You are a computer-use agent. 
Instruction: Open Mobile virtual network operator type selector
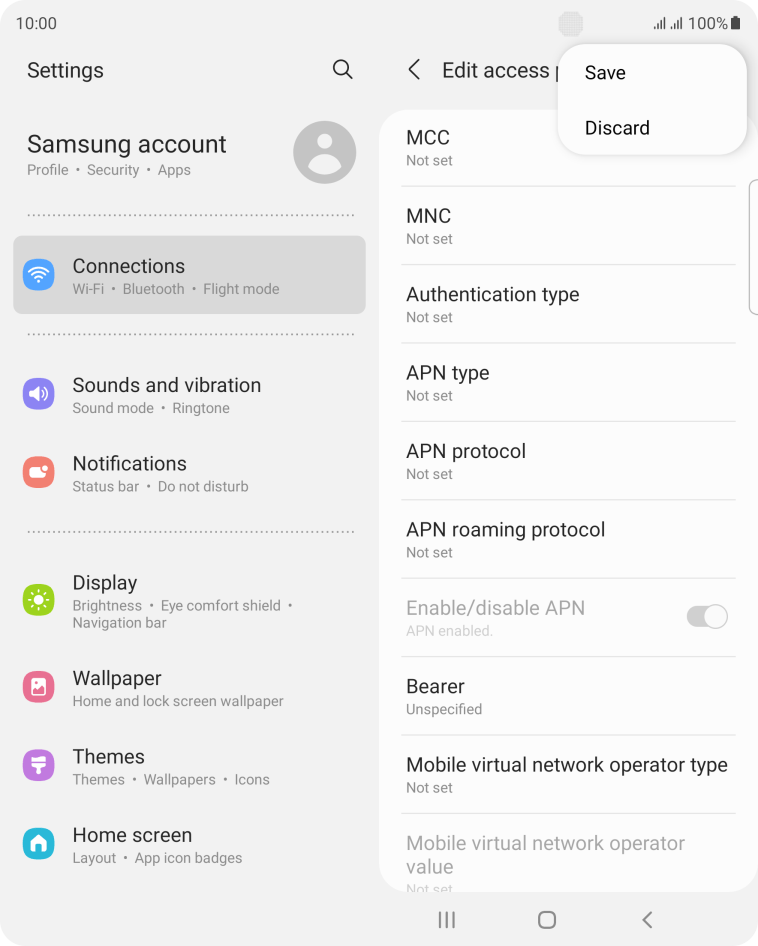coord(568,774)
